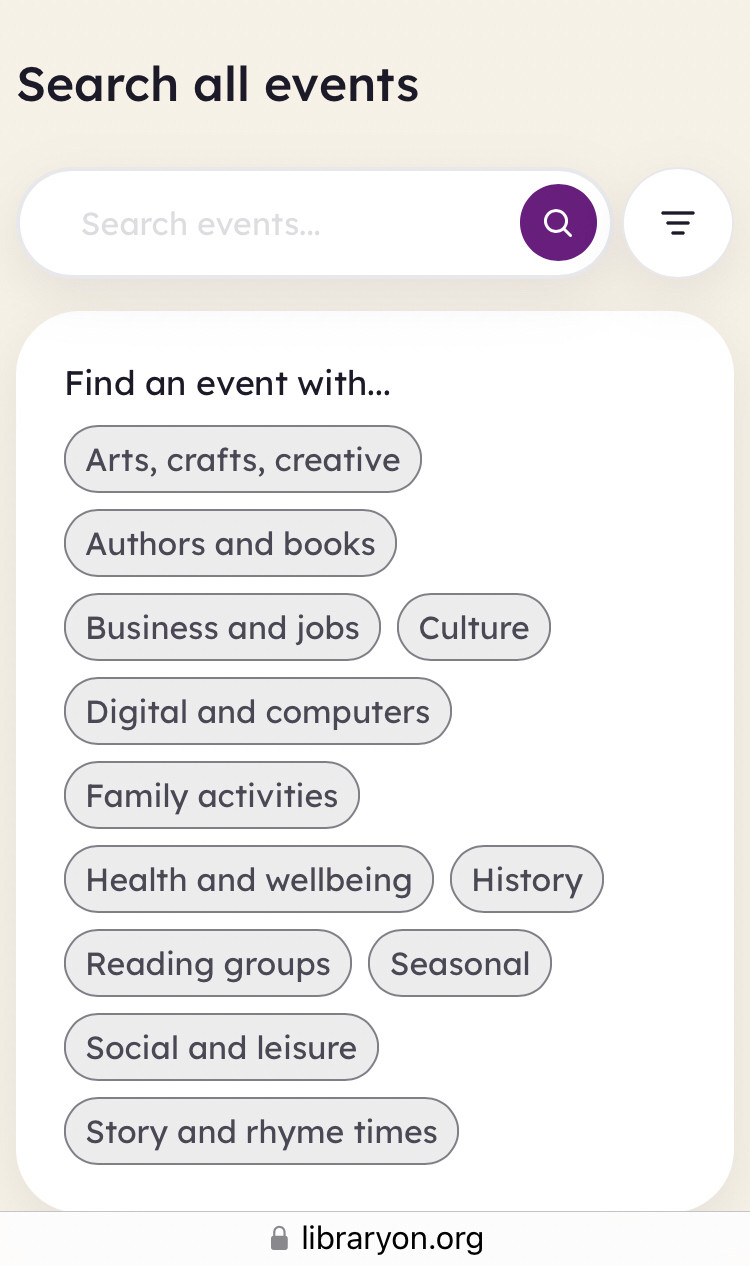Image resolution: width=750 pixels, height=1266 pixels.
Task: Find Reading groups events
Action: (208, 964)
